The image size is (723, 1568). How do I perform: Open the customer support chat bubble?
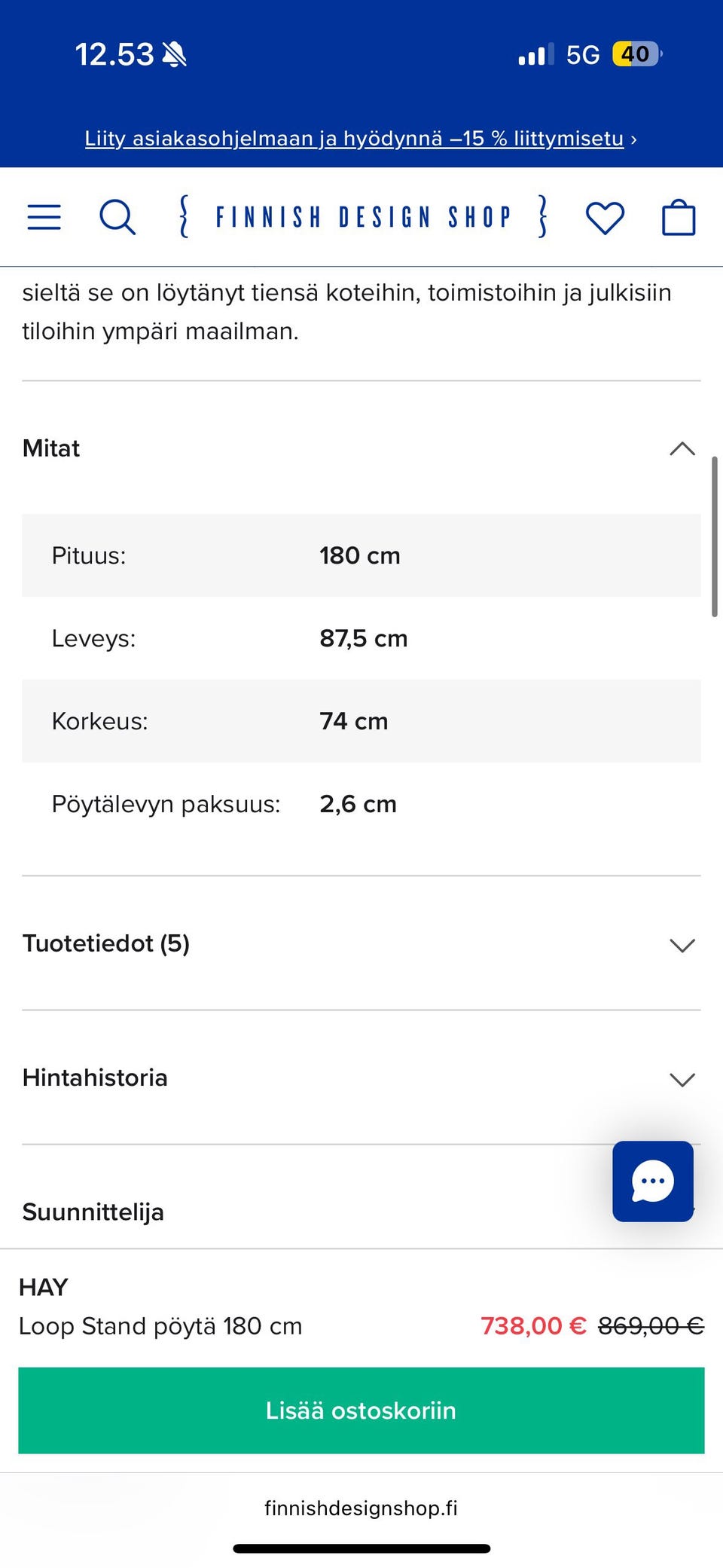click(652, 1181)
